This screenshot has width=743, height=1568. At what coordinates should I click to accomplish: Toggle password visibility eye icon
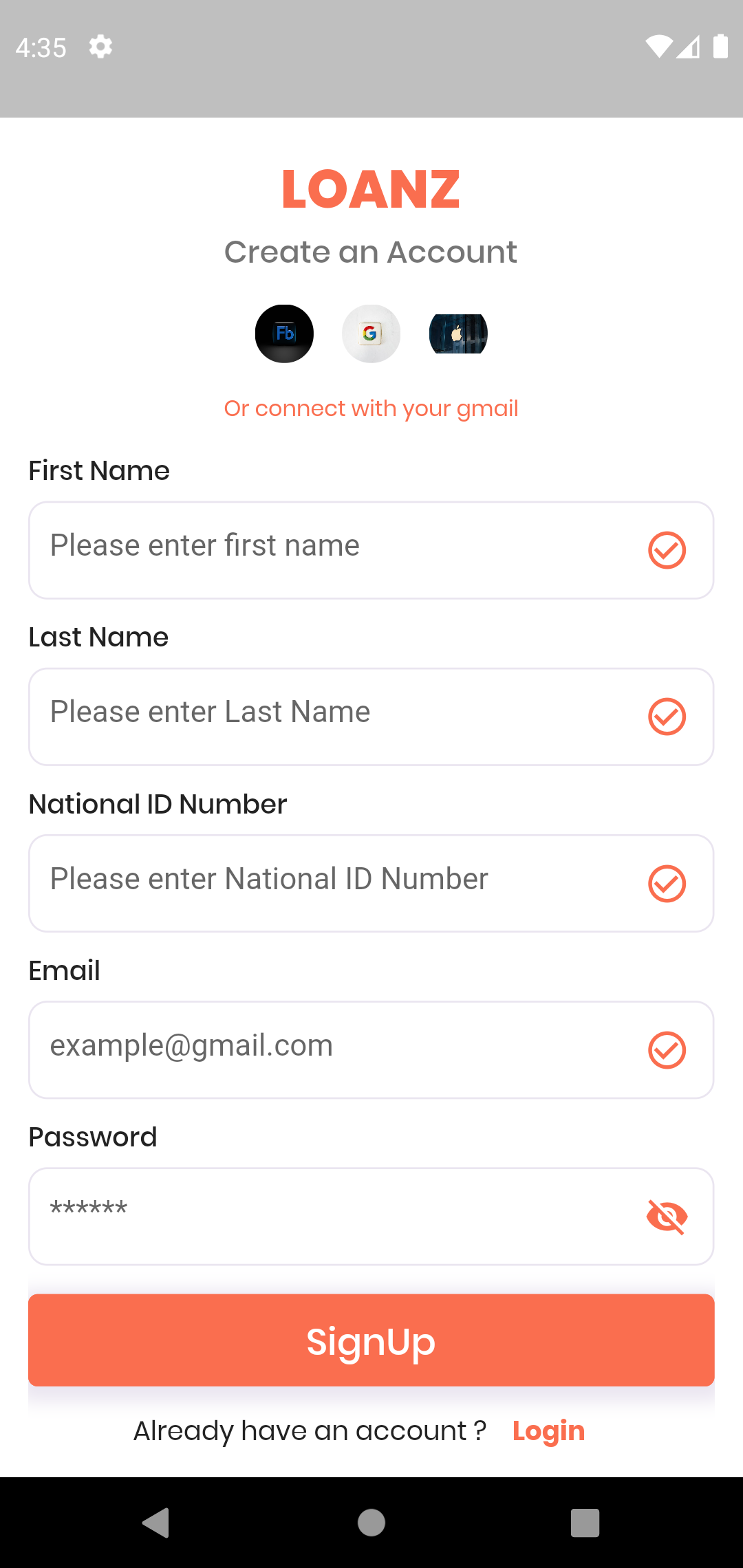(667, 1217)
